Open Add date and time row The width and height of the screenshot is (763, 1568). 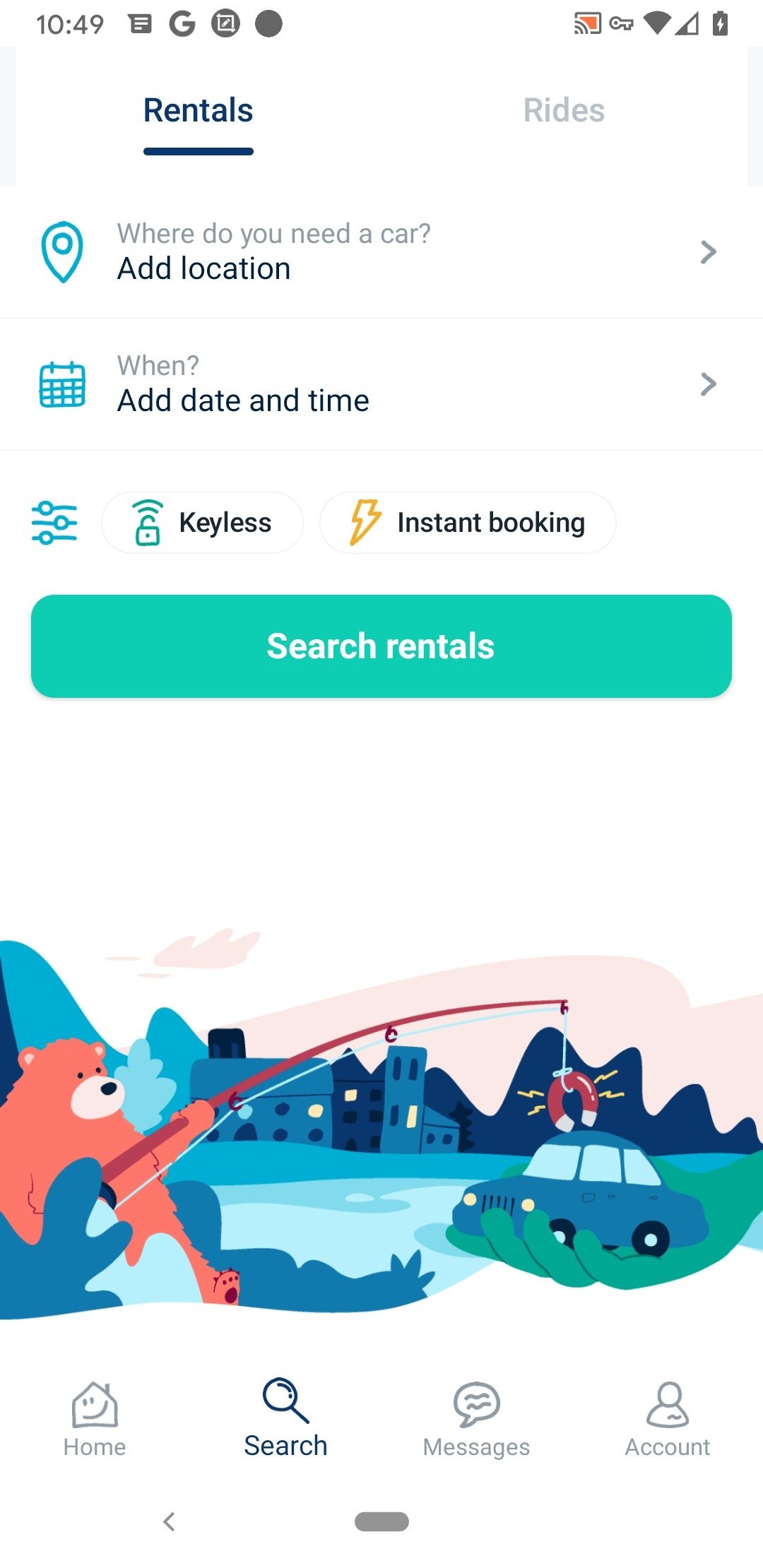tap(381, 384)
